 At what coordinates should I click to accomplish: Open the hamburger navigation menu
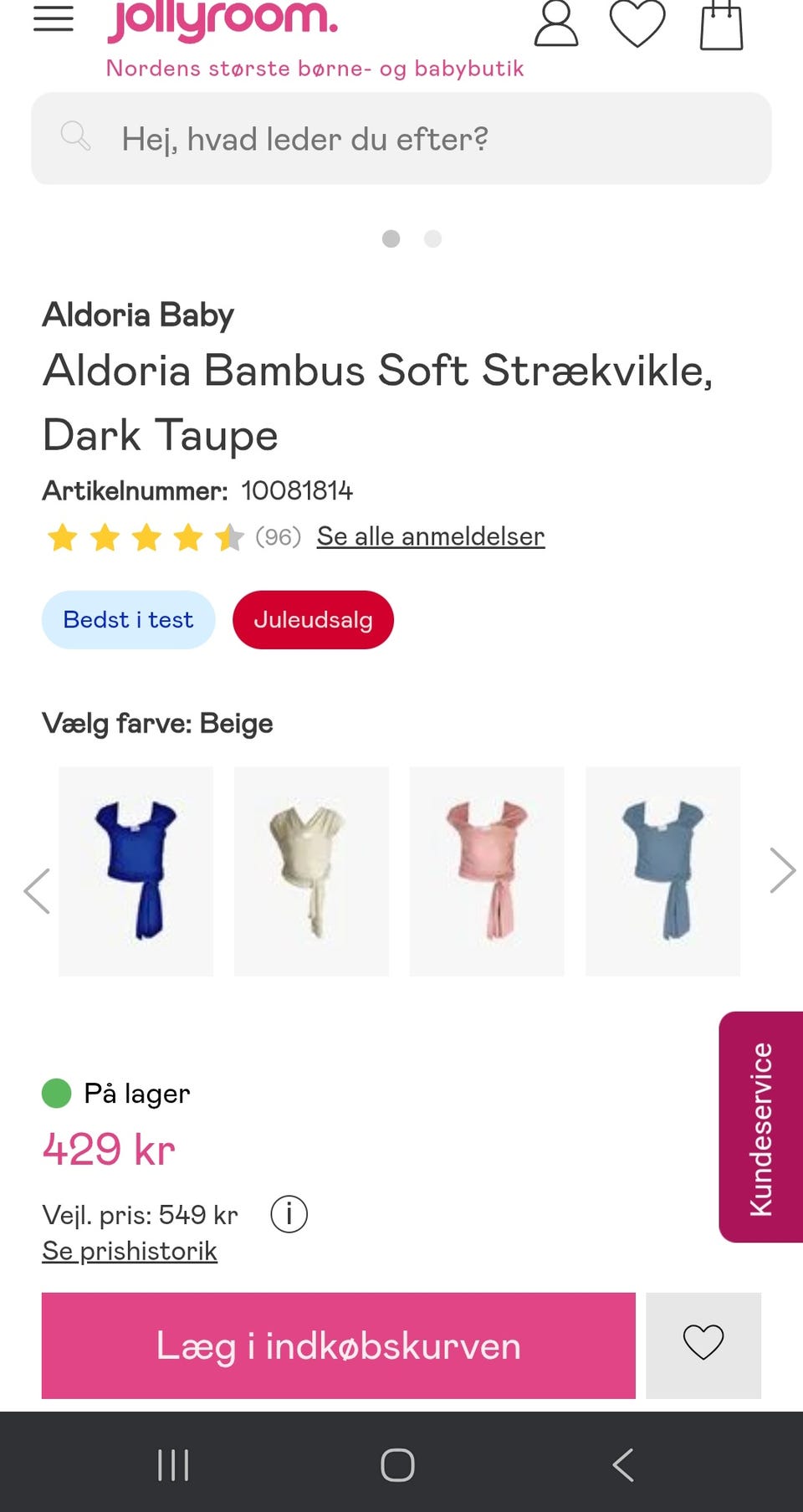pyautogui.click(x=53, y=18)
